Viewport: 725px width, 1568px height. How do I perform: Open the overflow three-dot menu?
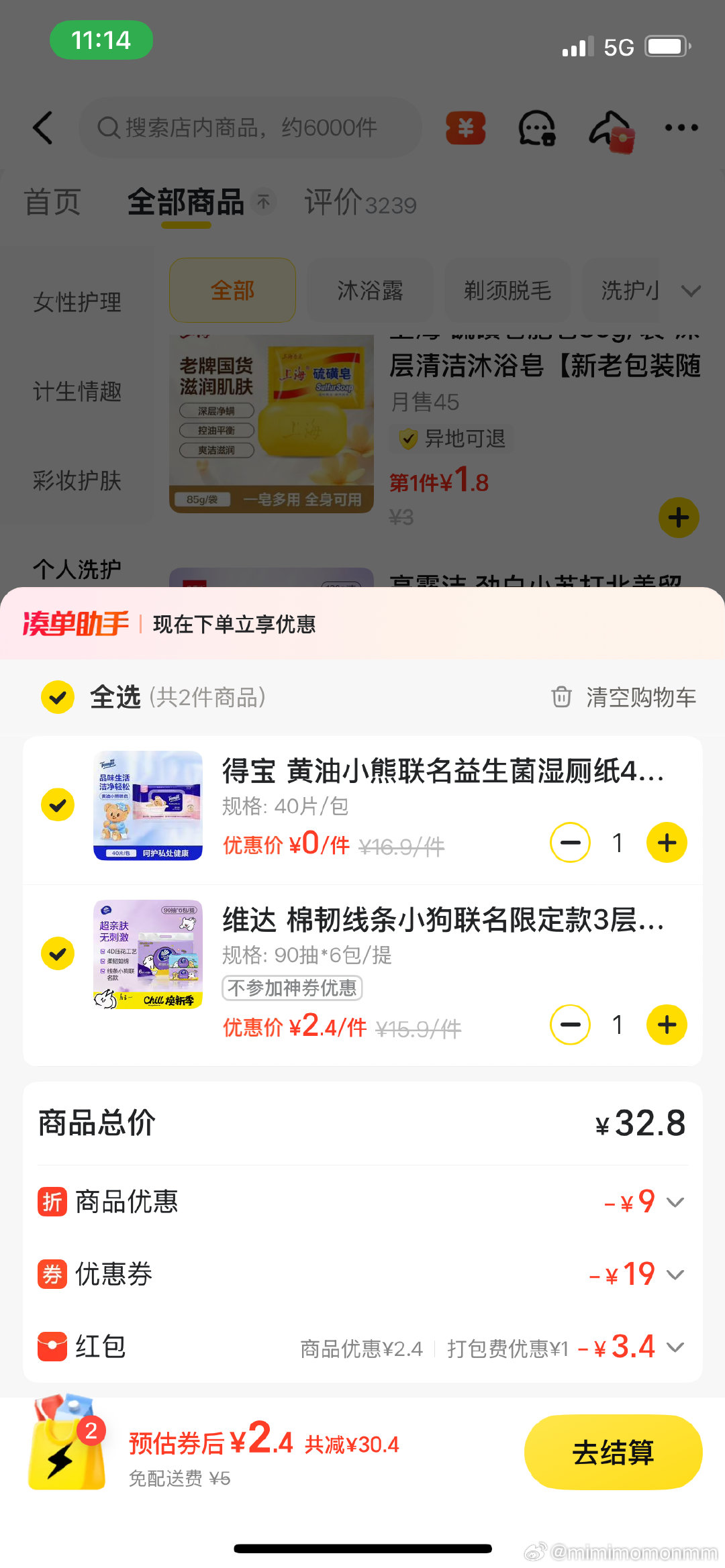coord(681,127)
